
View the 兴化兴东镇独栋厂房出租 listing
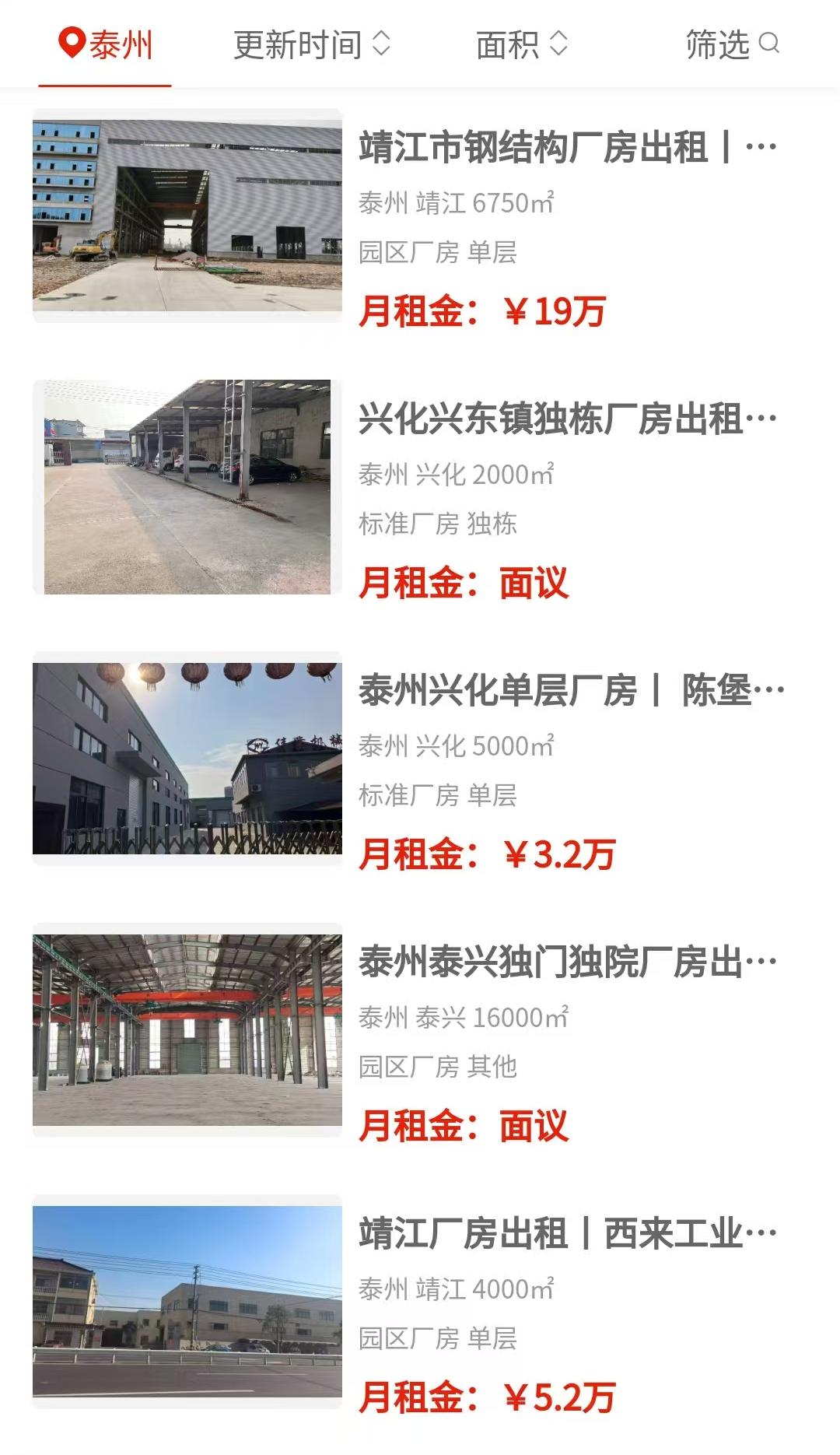pos(567,419)
